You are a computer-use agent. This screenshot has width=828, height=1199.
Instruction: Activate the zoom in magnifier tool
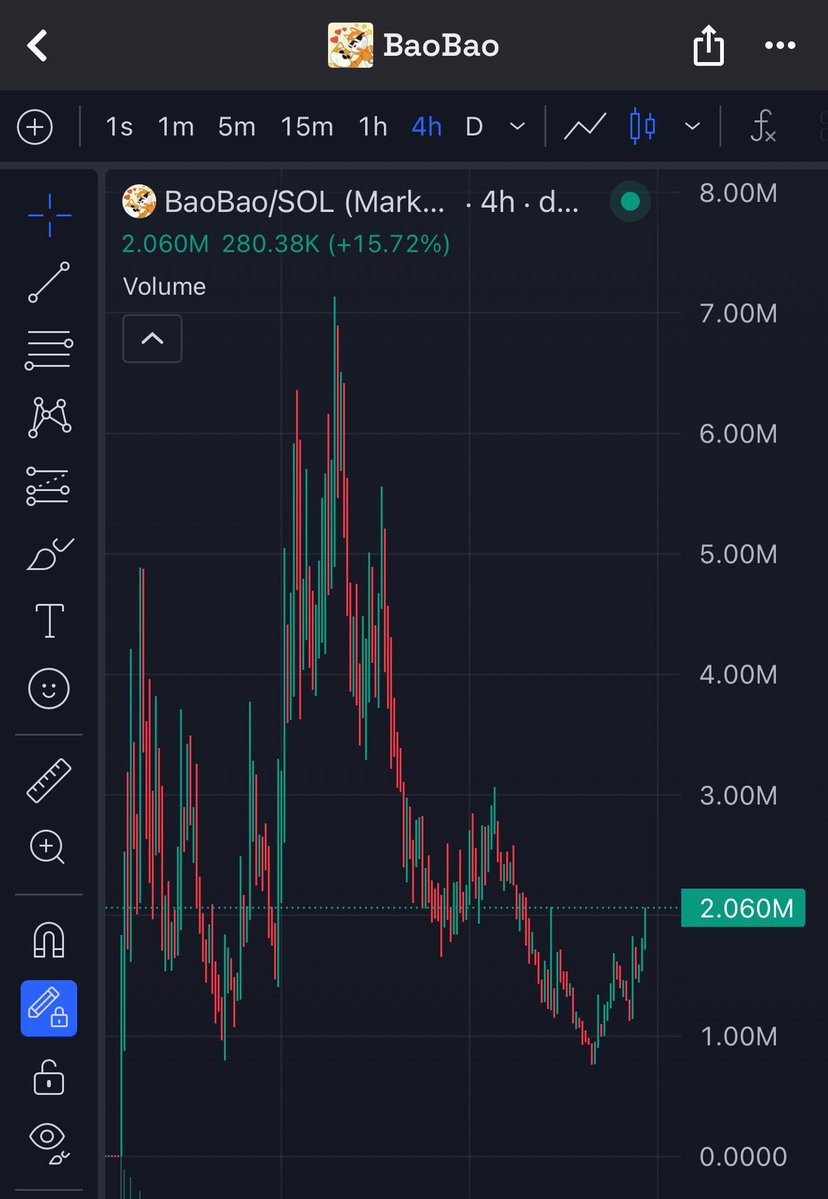click(x=49, y=847)
